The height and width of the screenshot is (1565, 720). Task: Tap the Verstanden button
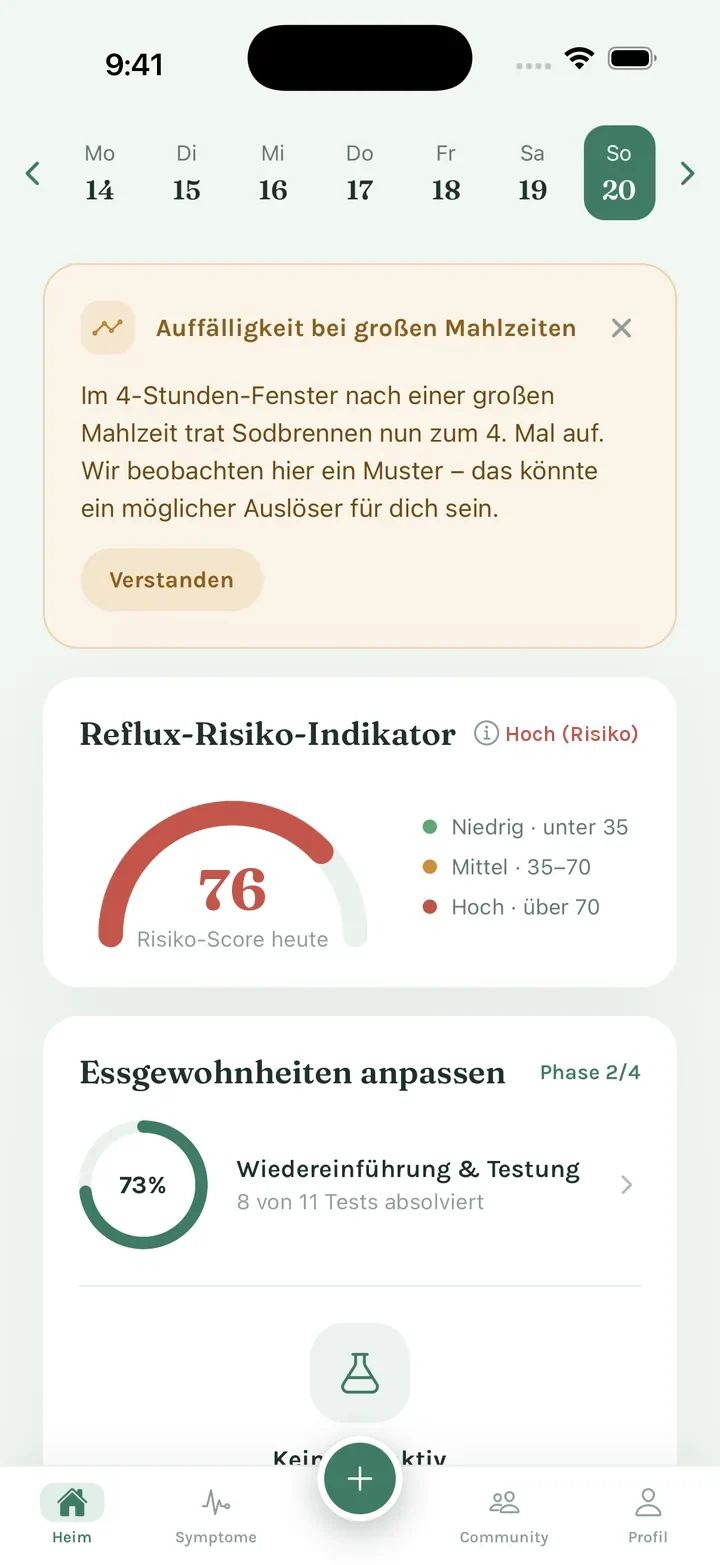click(x=171, y=580)
